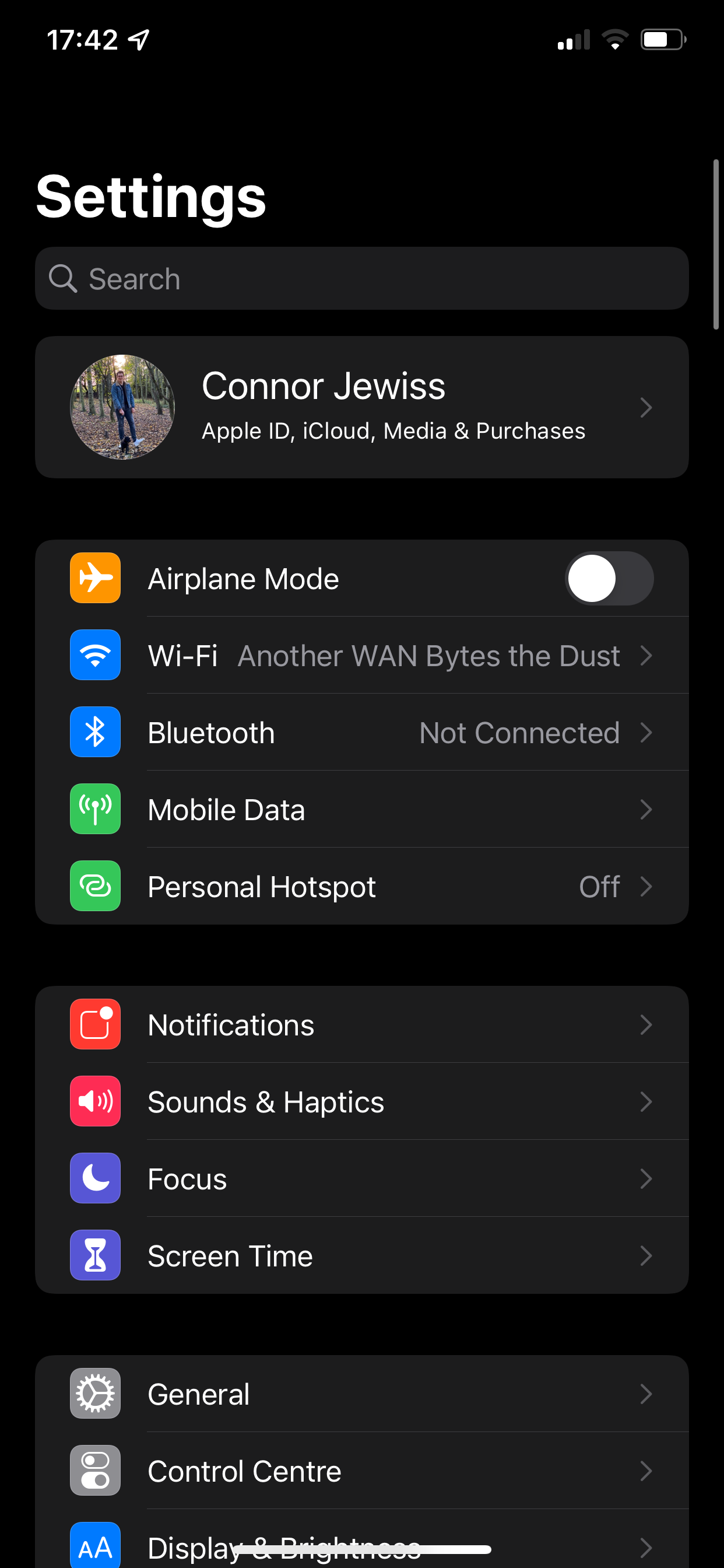Tap the green Mobile Data antenna icon
The image size is (724, 1568).
[95, 810]
